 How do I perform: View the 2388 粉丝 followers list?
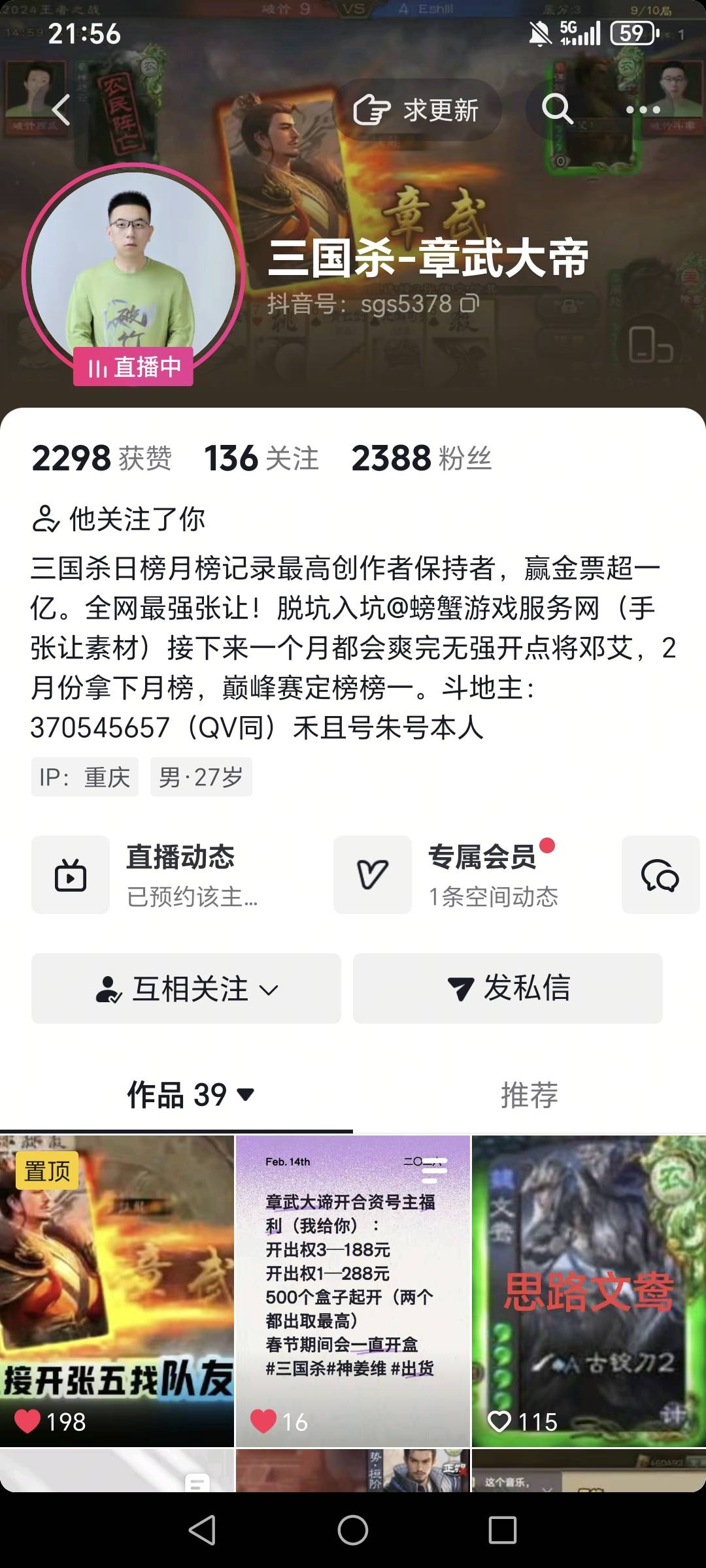coord(421,458)
